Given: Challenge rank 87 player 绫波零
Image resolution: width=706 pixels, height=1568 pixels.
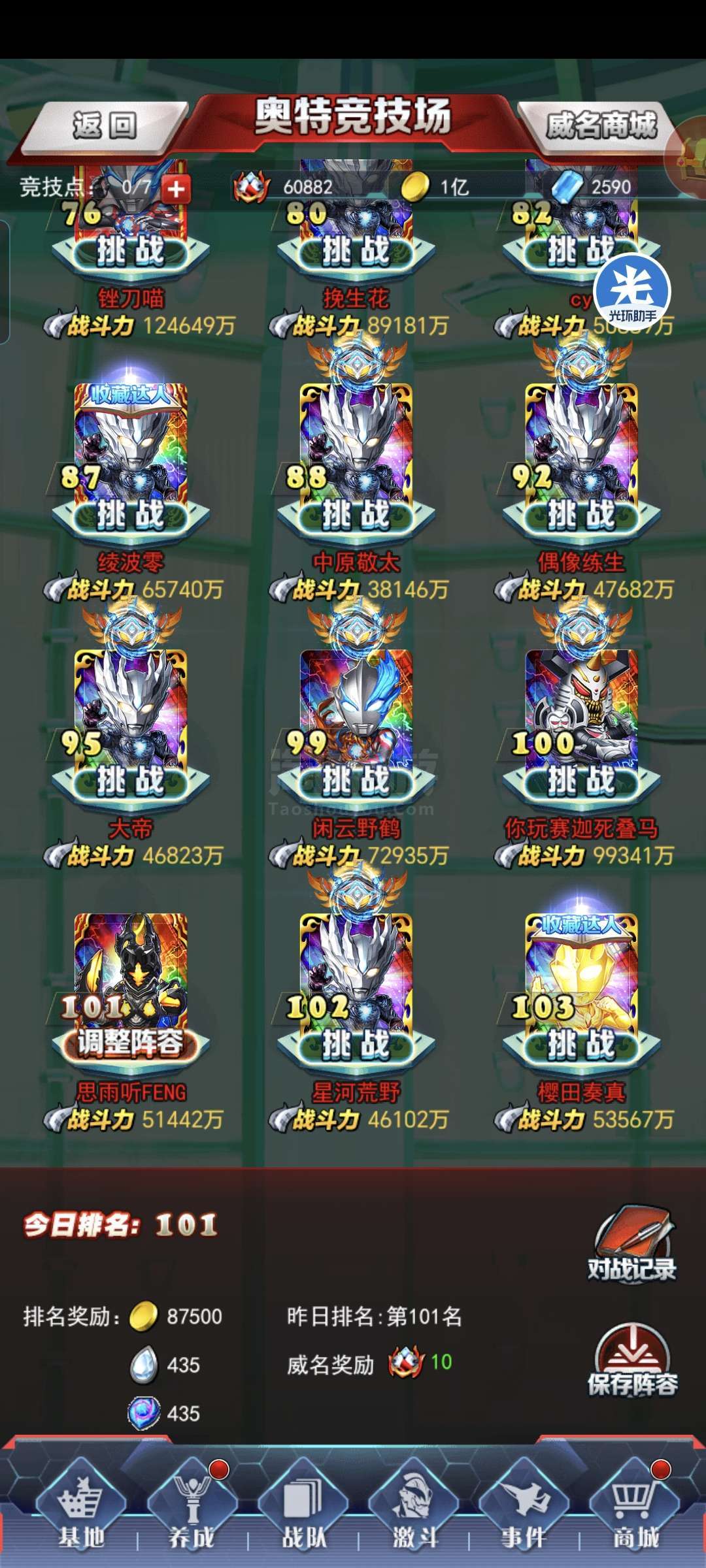Looking at the screenshot, I should coord(131,516).
